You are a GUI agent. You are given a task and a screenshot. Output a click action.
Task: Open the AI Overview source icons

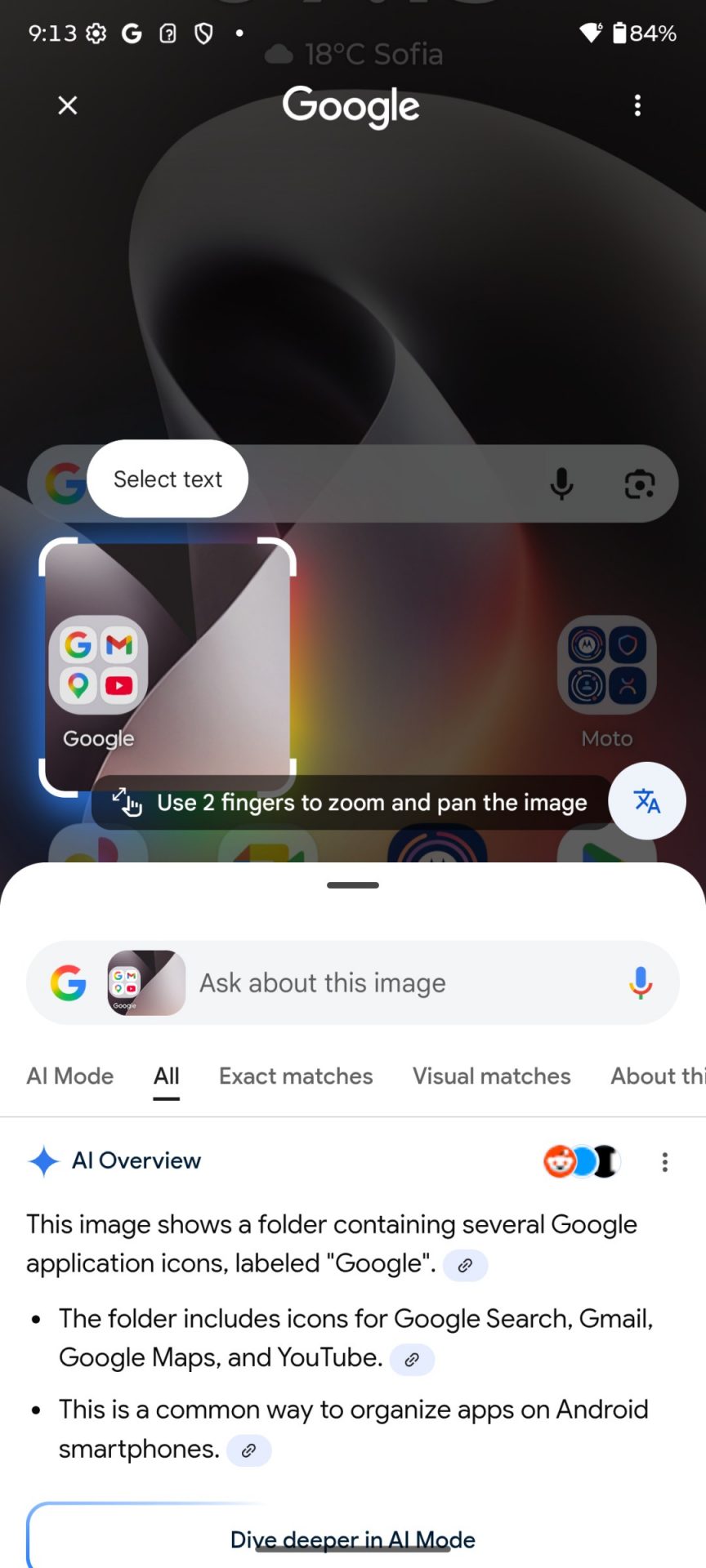tap(582, 1161)
